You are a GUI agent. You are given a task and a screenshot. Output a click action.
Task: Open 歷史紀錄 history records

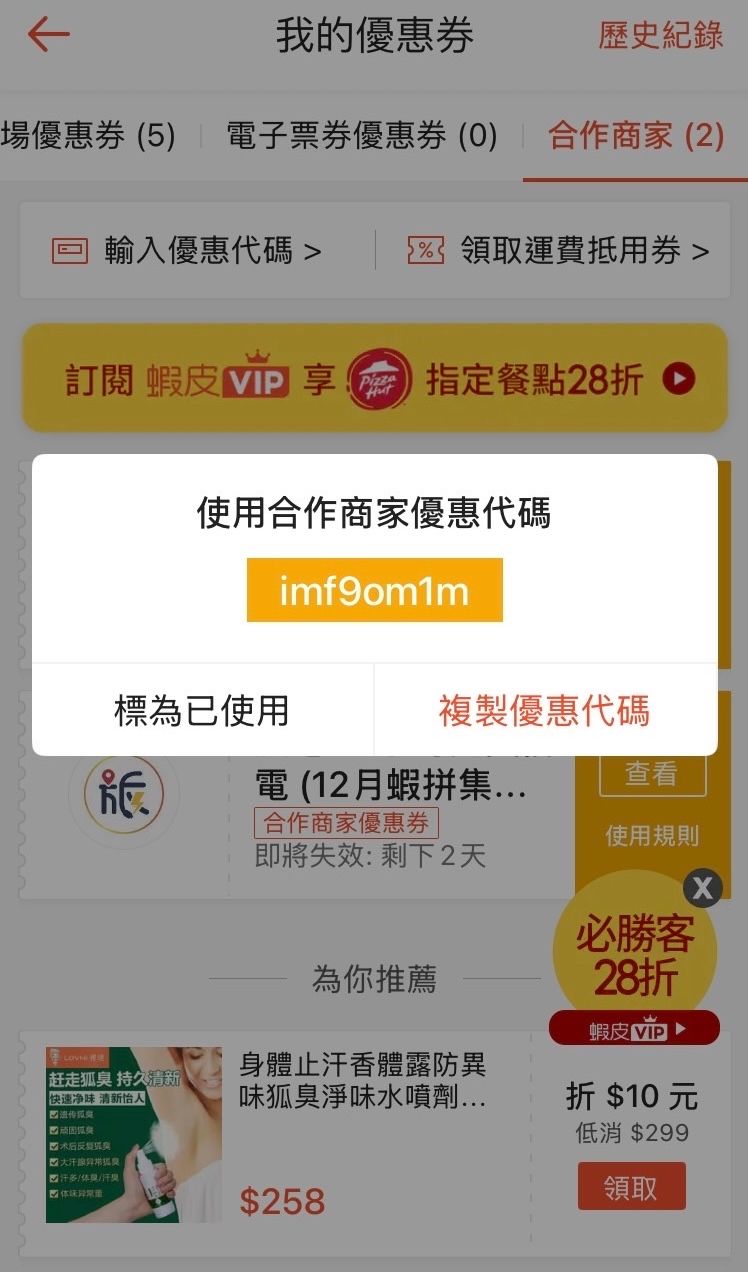click(660, 35)
